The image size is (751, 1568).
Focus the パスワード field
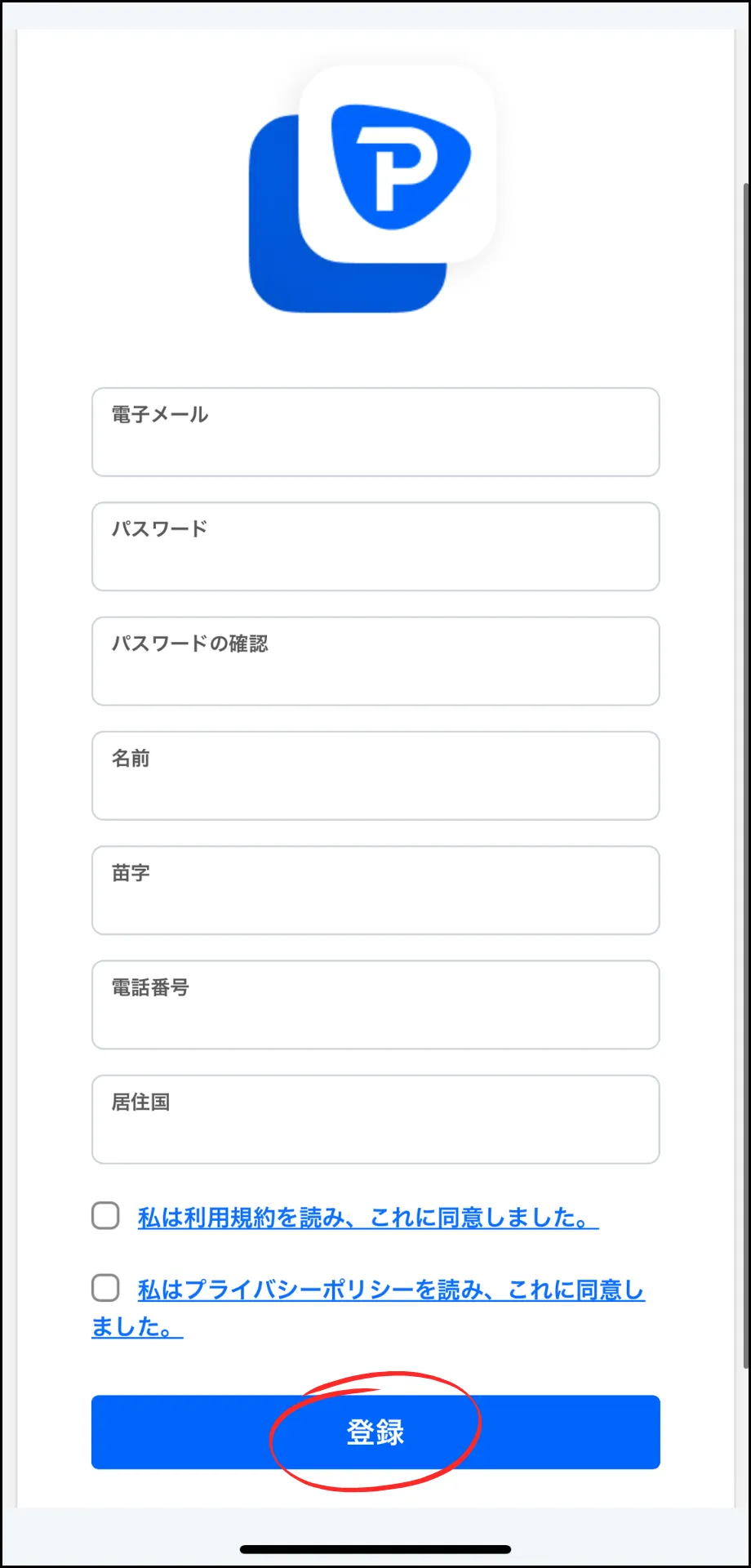375,546
